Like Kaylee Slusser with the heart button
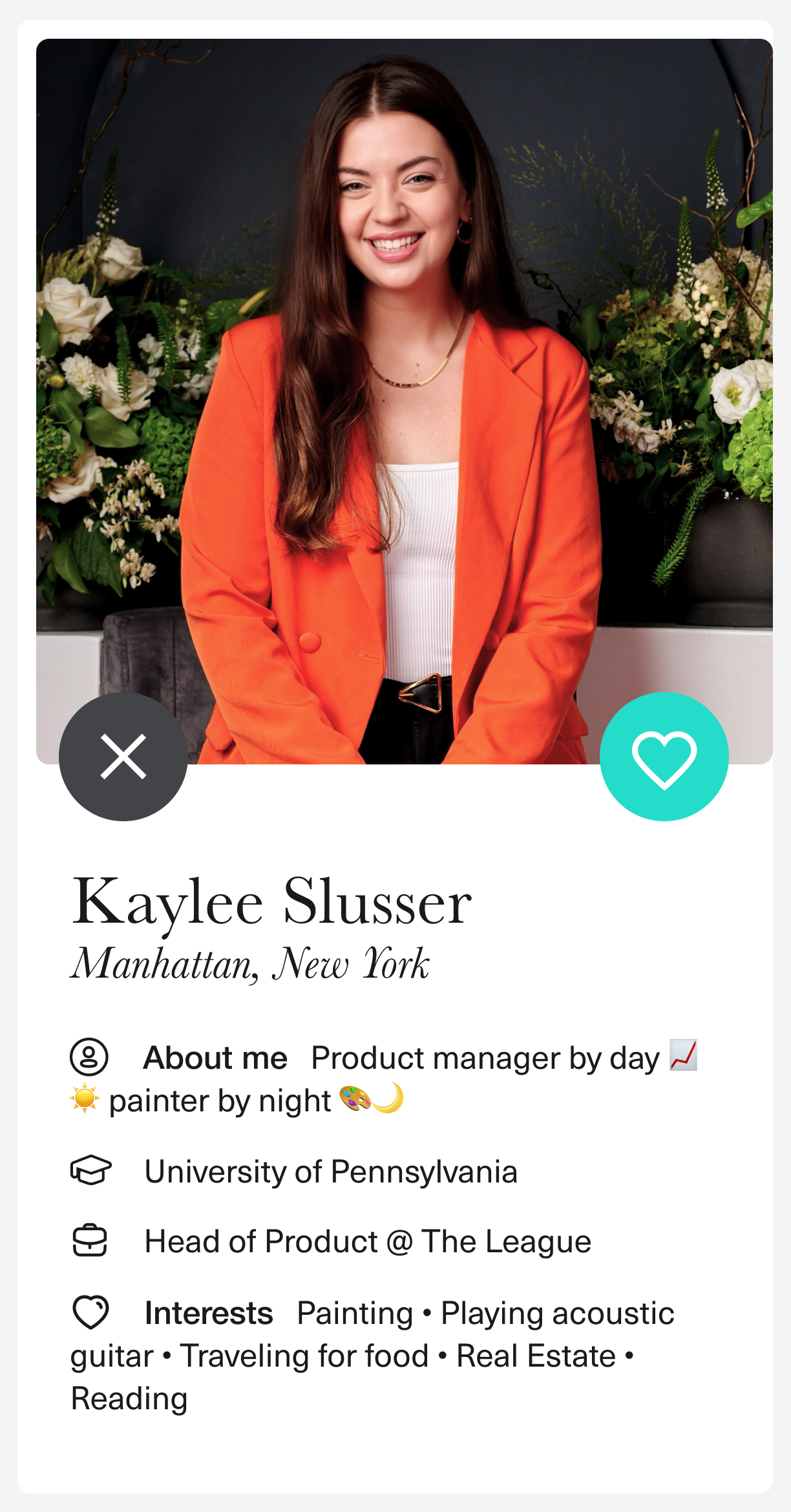This screenshot has height=1512, width=791. point(664,756)
